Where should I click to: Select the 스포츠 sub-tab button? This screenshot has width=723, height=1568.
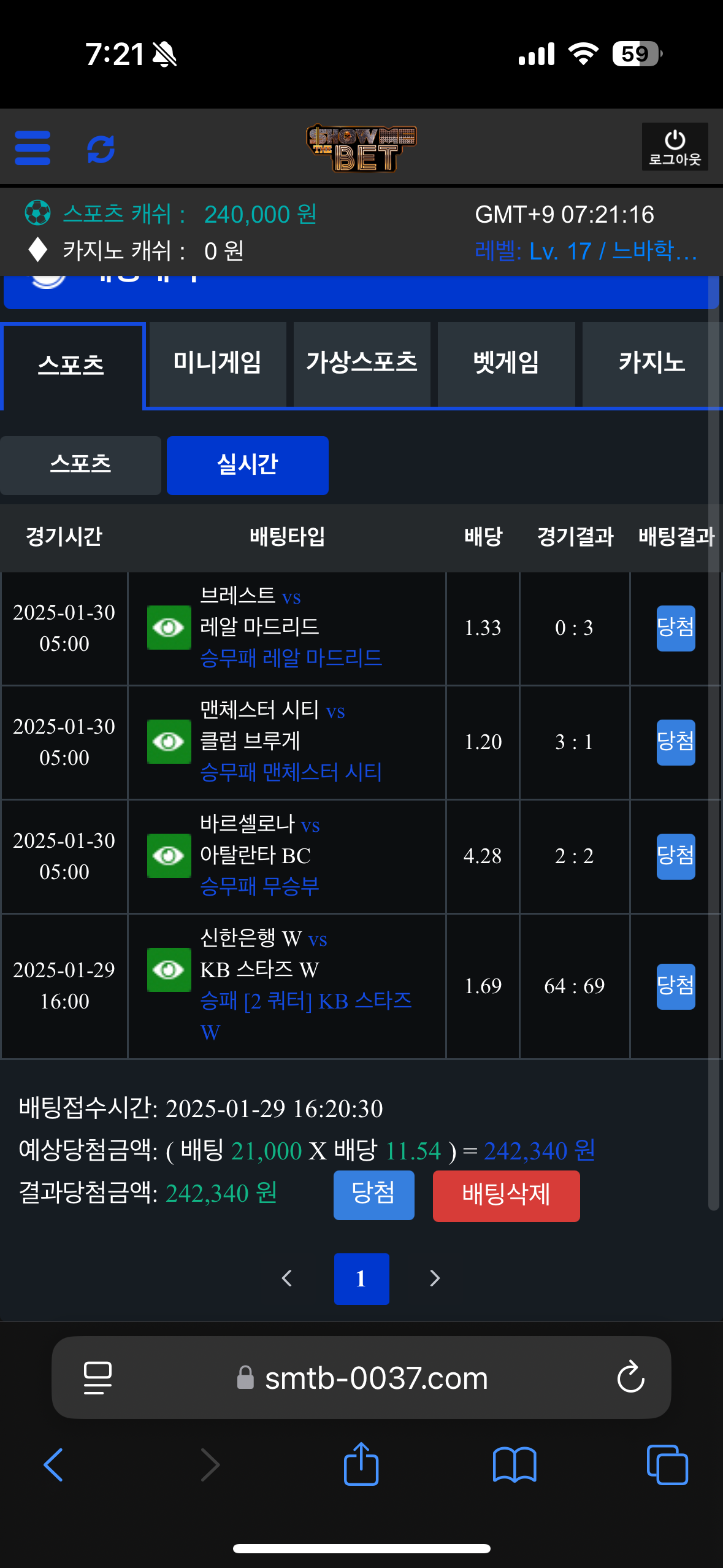point(80,465)
